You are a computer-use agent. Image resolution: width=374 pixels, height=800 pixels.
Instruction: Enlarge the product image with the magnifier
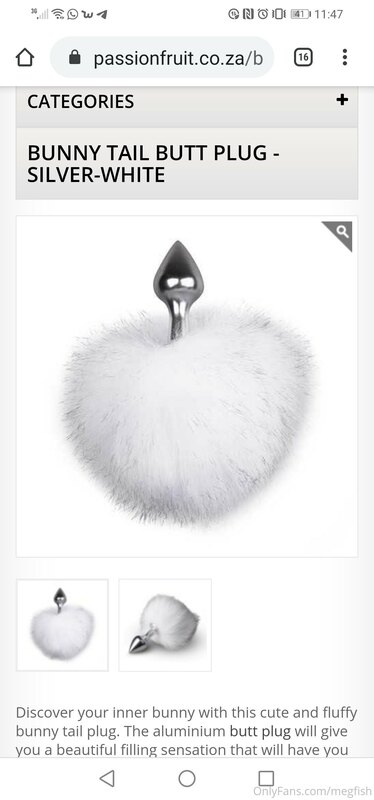point(337,236)
